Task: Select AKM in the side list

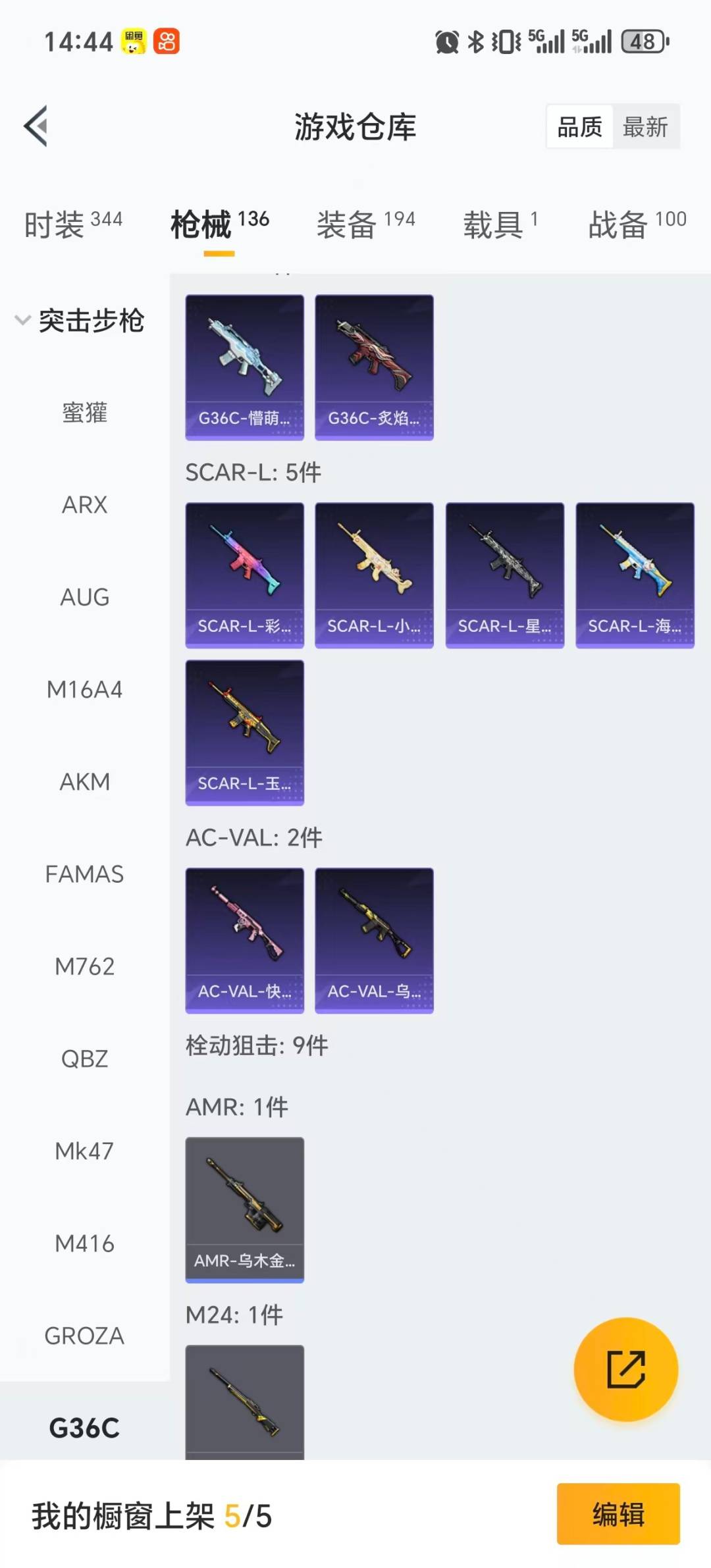Action: (x=84, y=781)
